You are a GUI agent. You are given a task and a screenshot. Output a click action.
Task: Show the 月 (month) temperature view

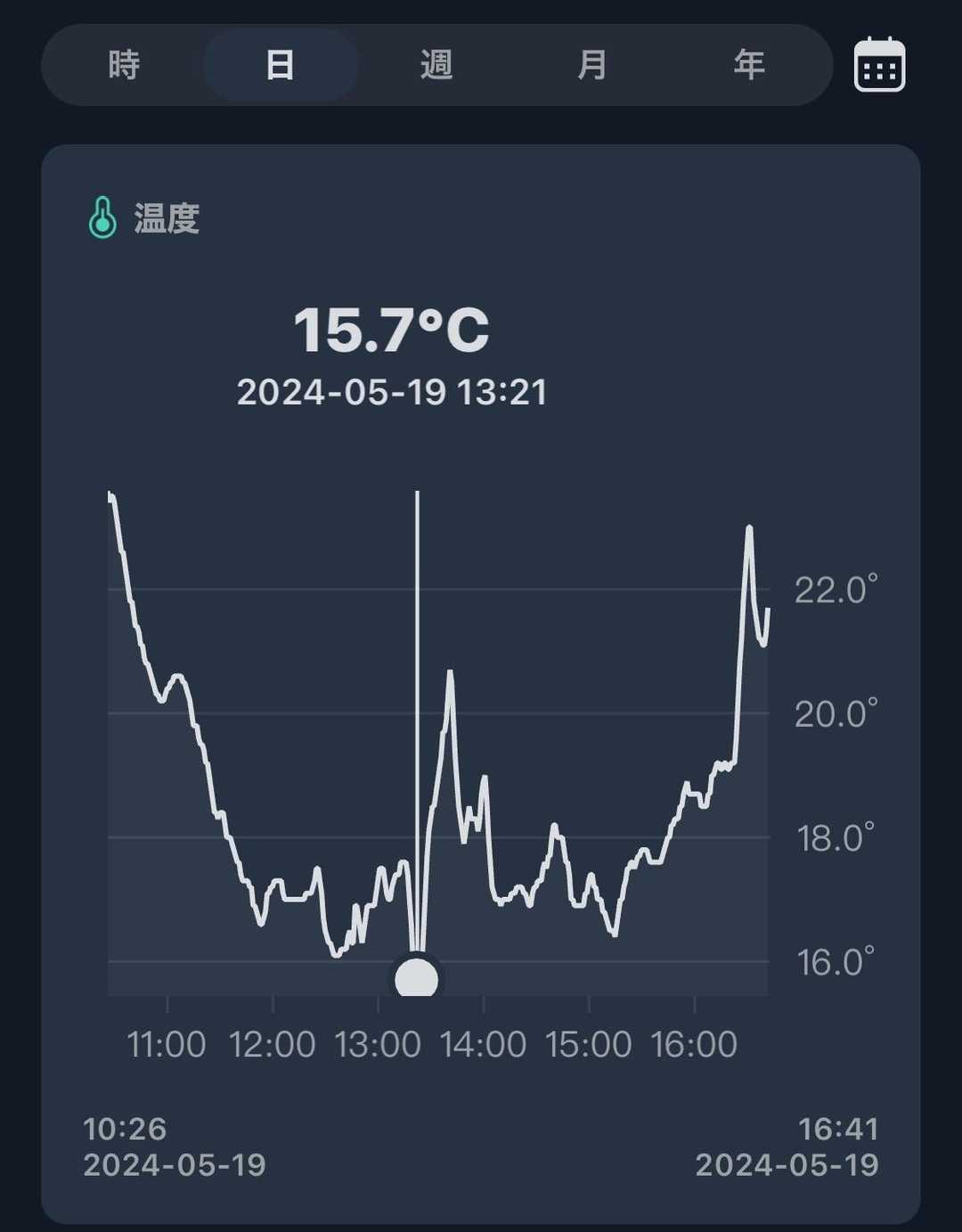pyautogui.click(x=592, y=65)
